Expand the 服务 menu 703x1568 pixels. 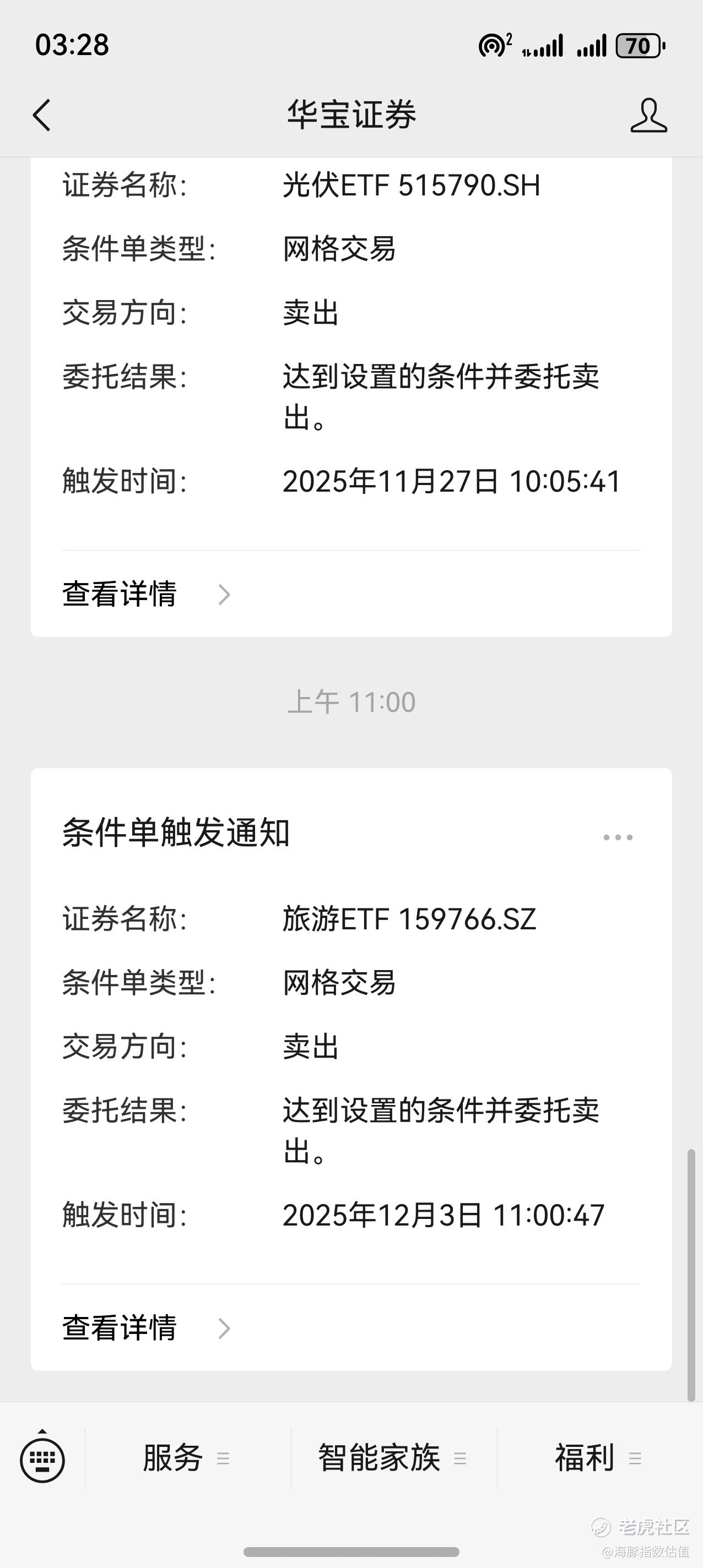click(186, 1458)
